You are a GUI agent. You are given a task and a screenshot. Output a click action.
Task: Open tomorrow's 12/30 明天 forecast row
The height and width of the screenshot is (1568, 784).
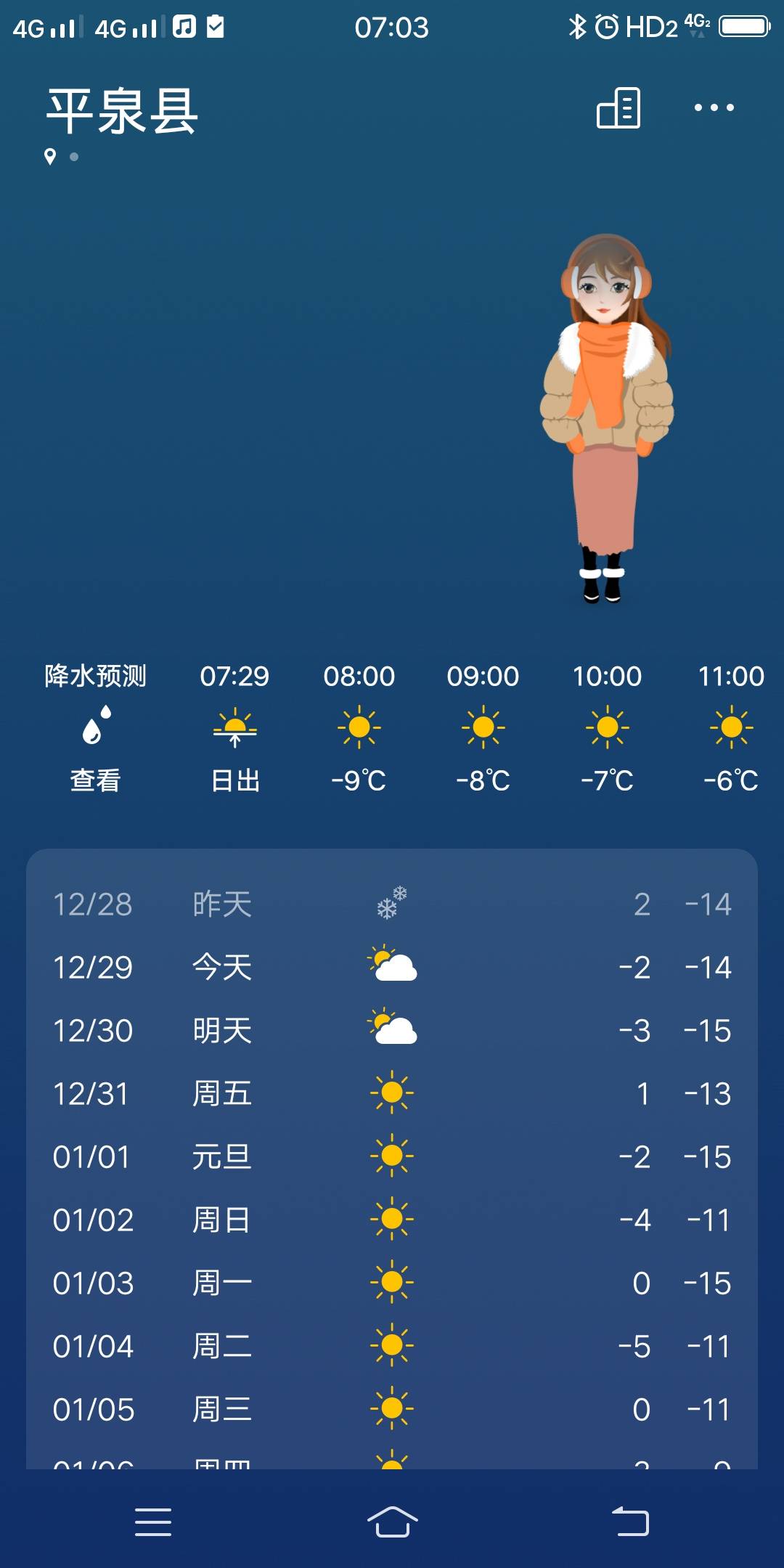392,1030
